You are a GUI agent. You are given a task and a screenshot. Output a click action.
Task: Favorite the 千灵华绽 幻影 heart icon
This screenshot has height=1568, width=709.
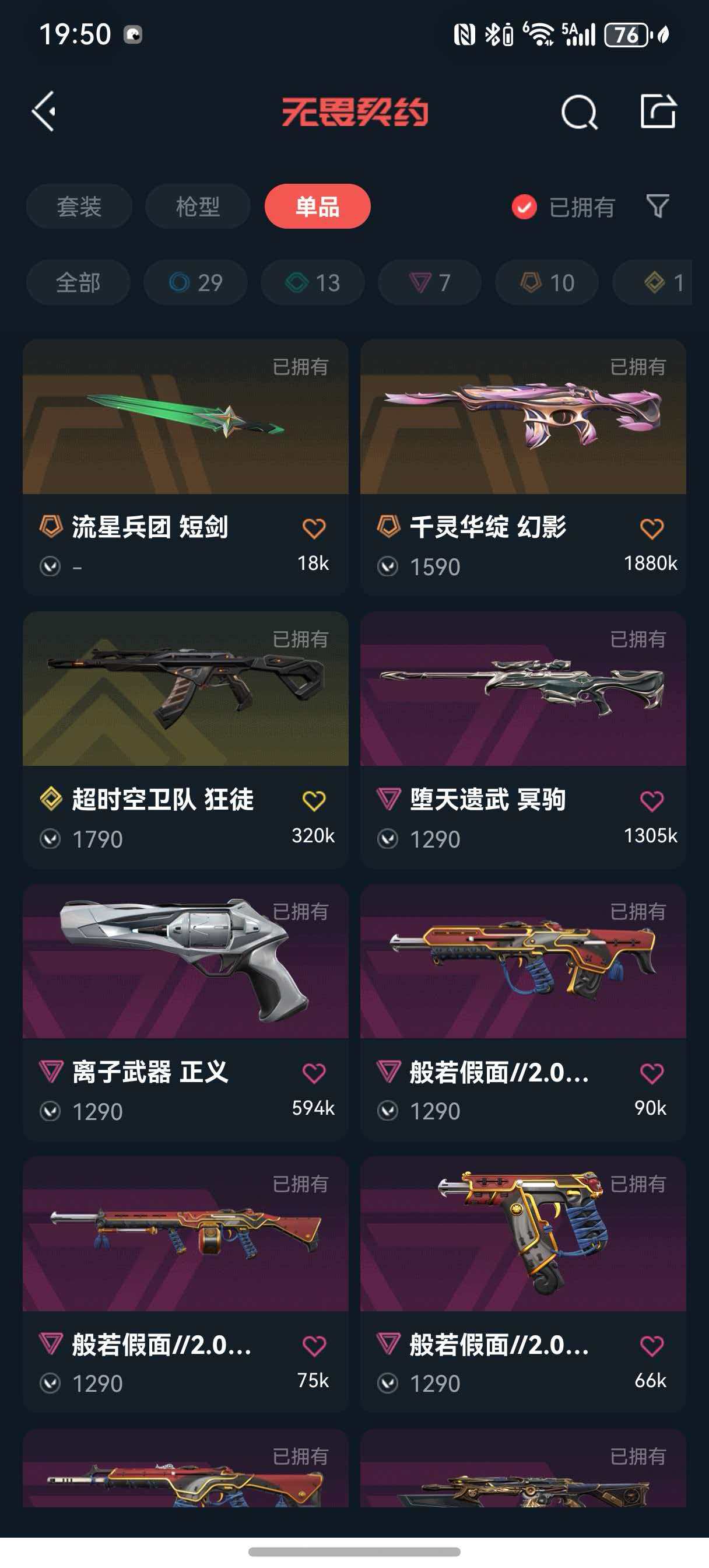[651, 528]
